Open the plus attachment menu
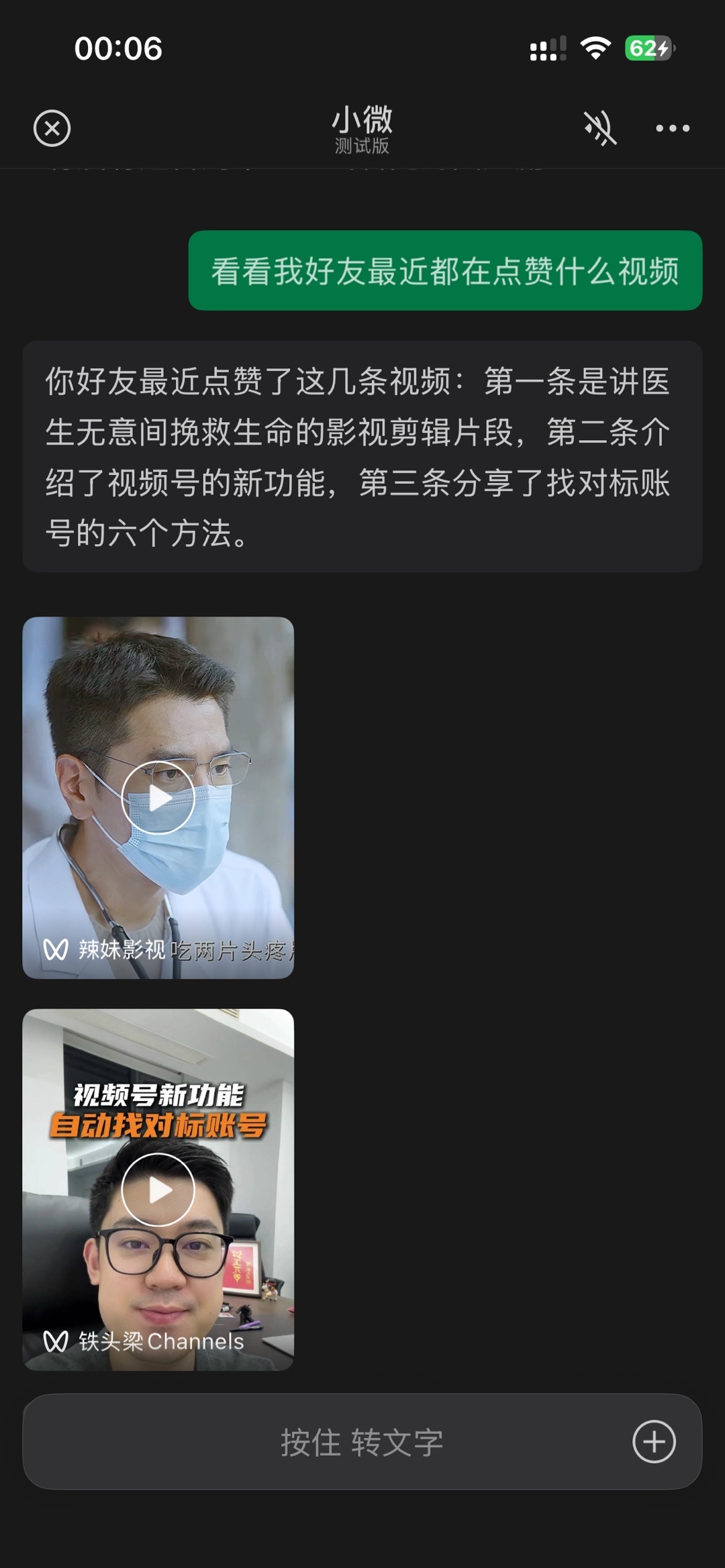This screenshot has height=1568, width=725. [654, 1442]
